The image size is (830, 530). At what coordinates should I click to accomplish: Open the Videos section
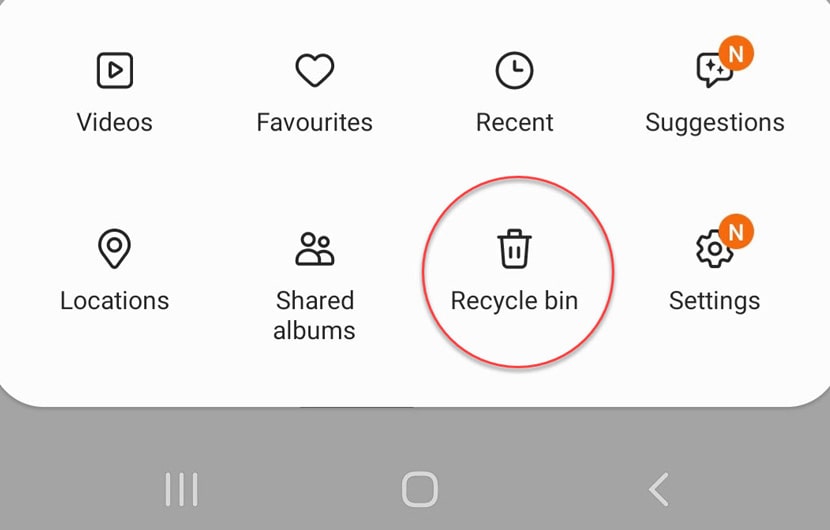[114, 92]
